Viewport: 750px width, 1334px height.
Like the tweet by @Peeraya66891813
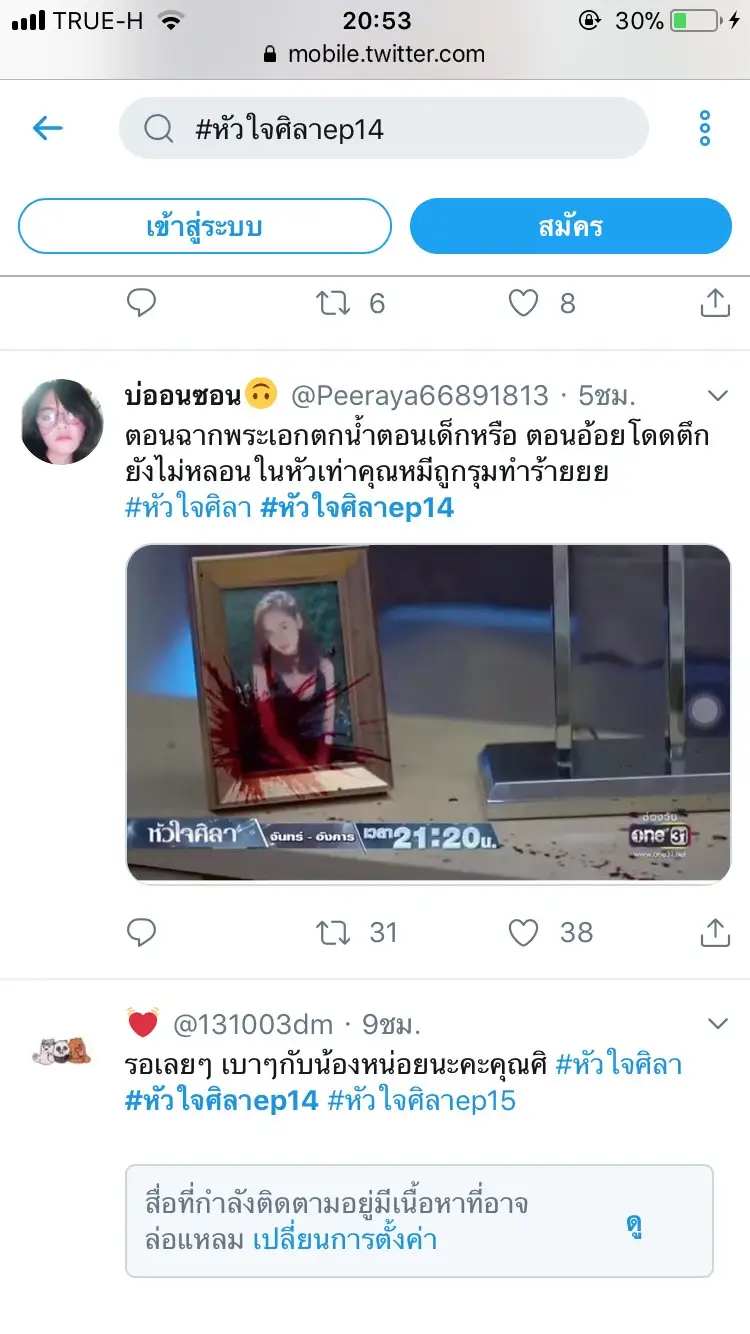pos(524,933)
